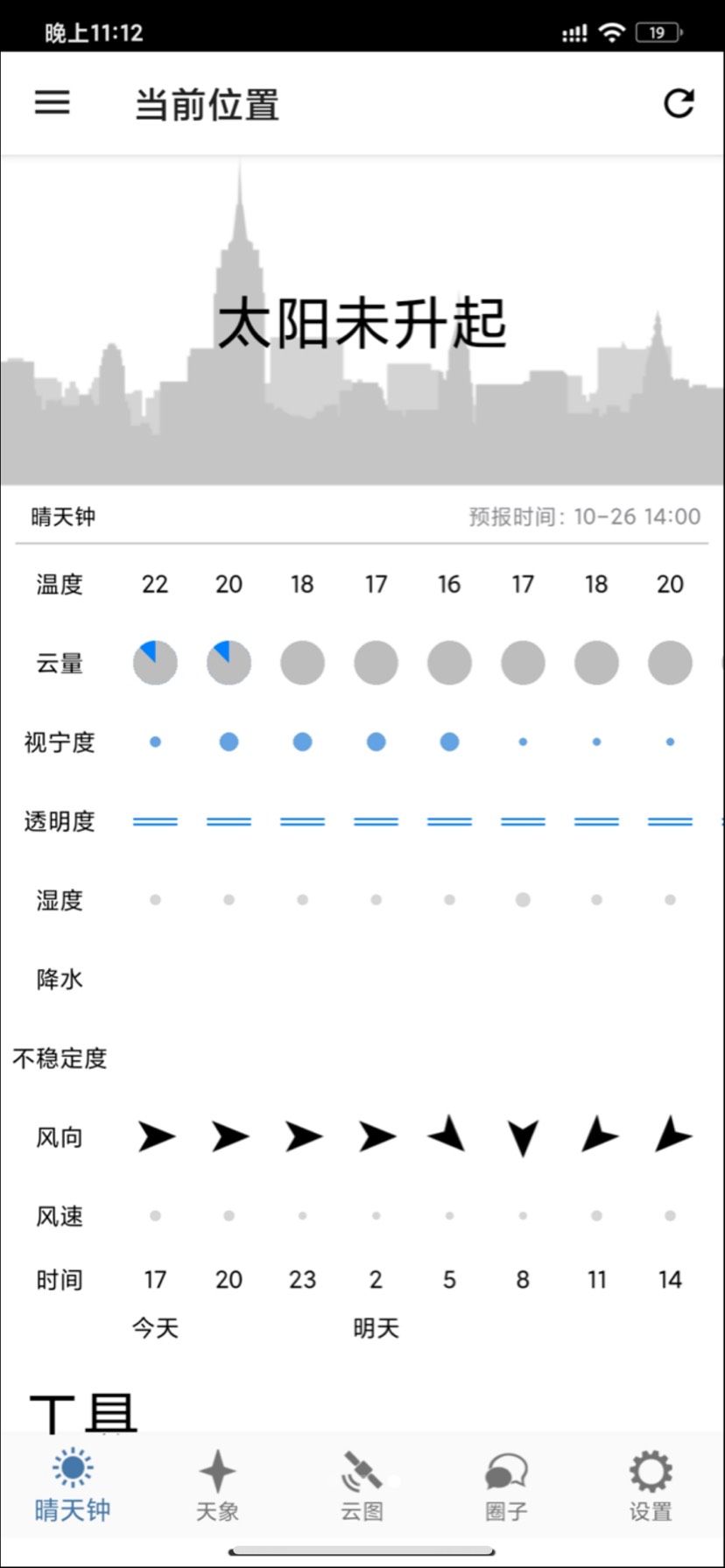Image resolution: width=725 pixels, height=1568 pixels.
Task: Tap 明天 below the hour row
Action: pos(377,1328)
